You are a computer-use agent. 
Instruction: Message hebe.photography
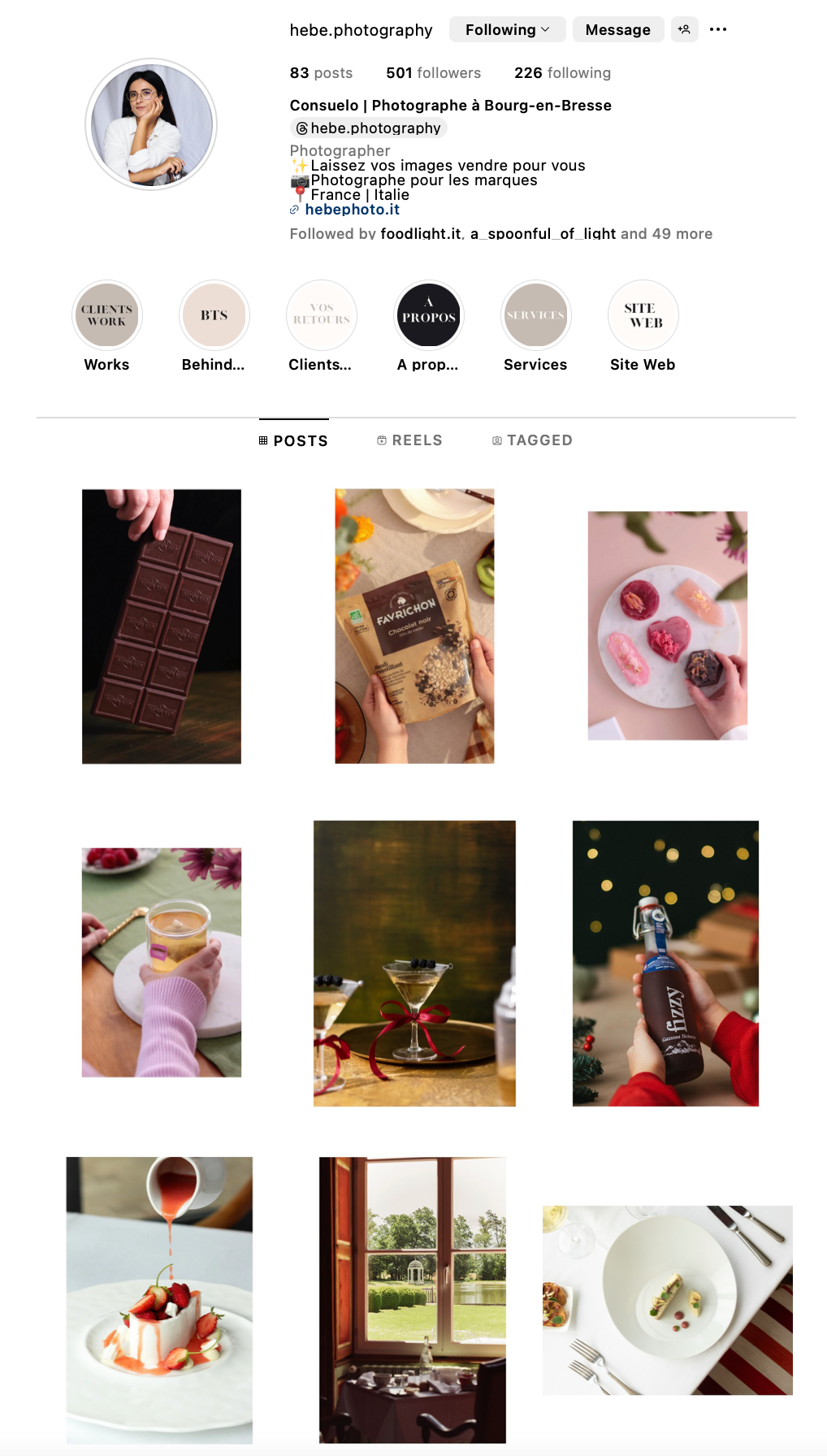(x=617, y=30)
